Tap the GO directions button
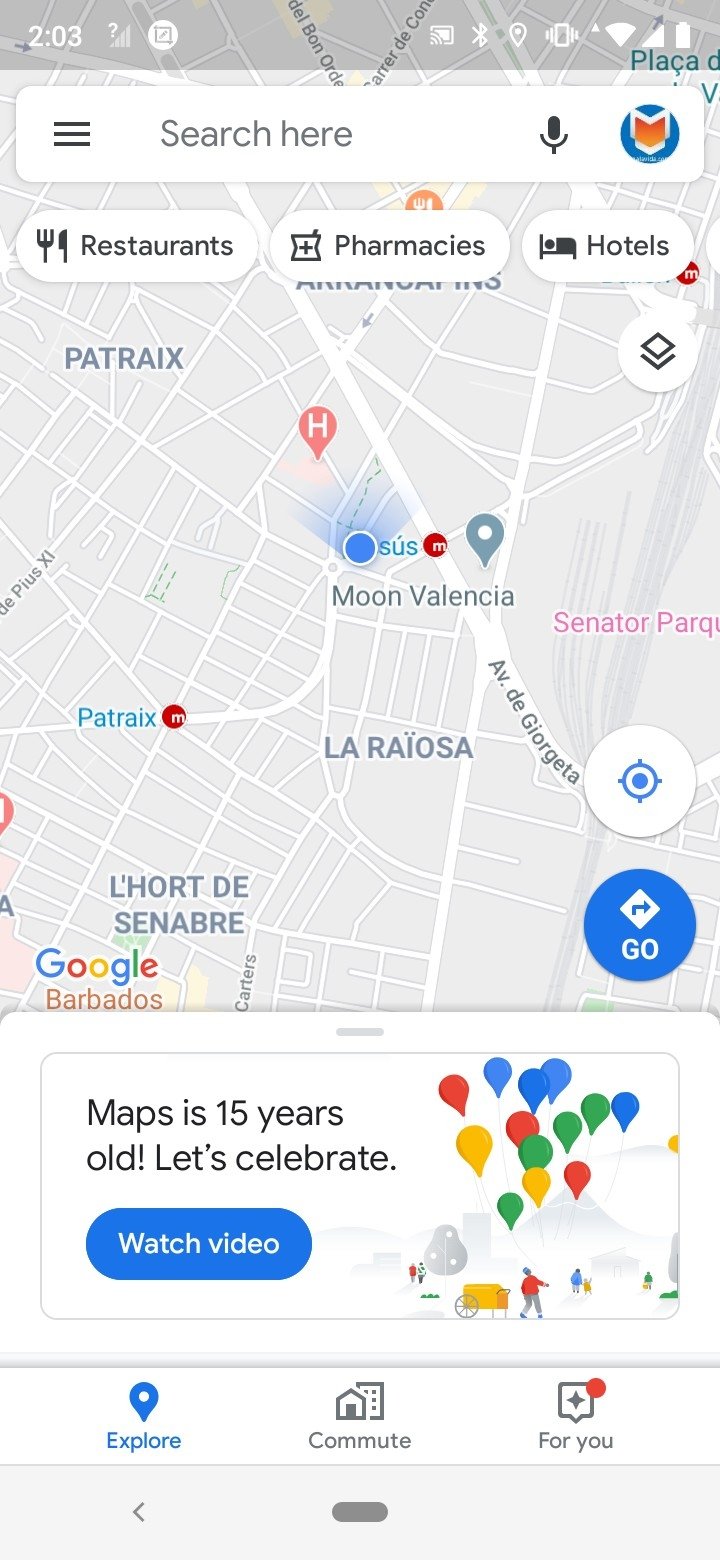Image resolution: width=720 pixels, height=1560 pixels. (640, 925)
